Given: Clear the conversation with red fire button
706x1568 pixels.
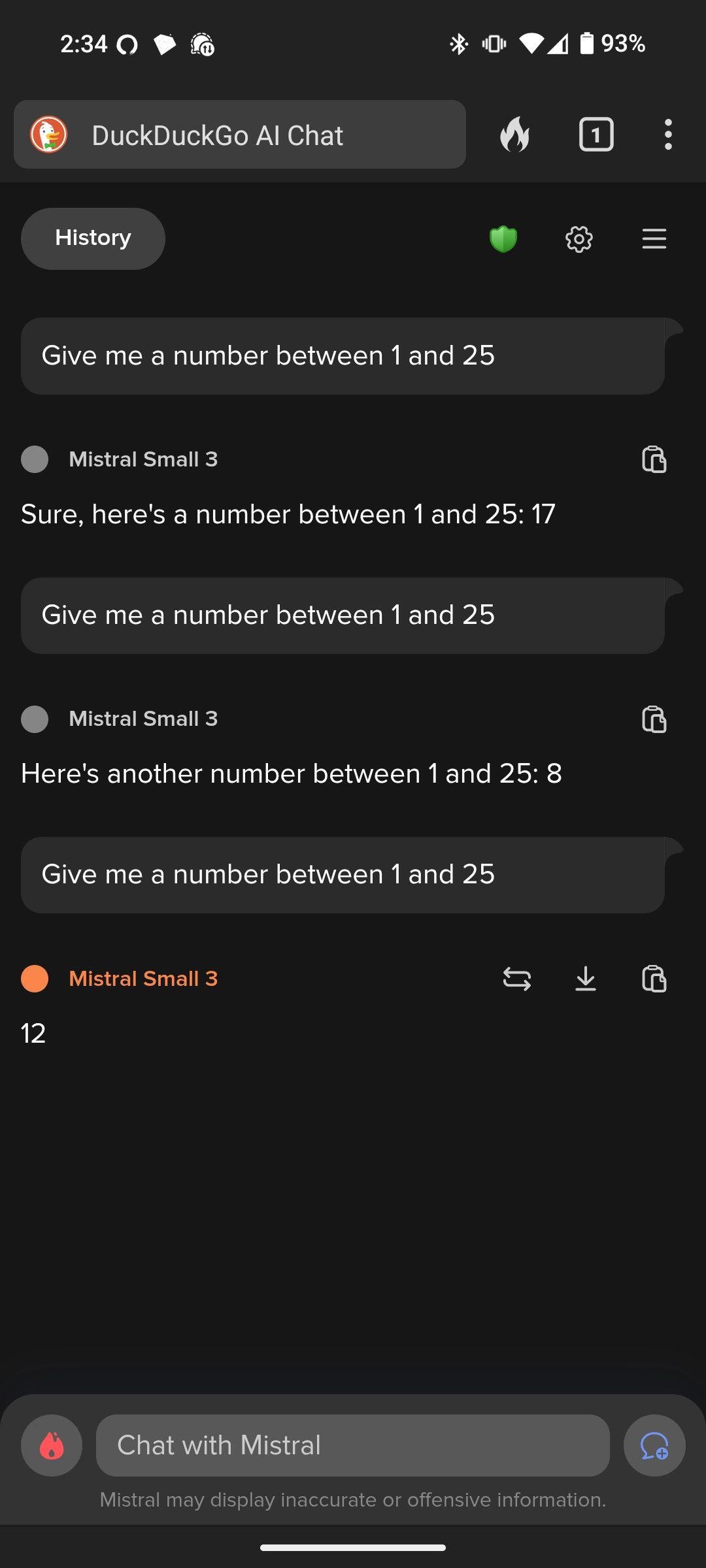Looking at the screenshot, I should click(52, 1445).
